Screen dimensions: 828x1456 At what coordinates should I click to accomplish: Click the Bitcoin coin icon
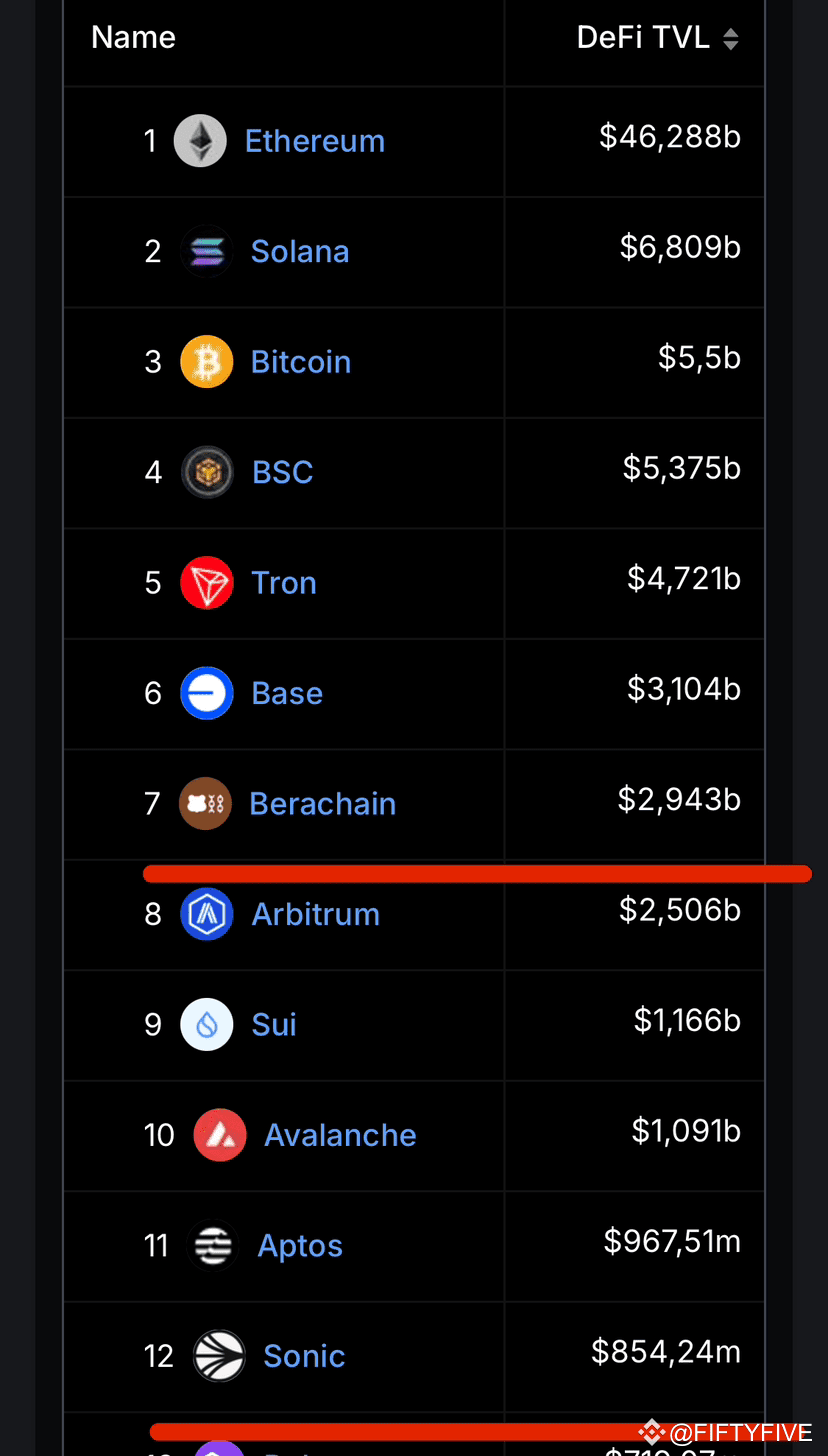pyautogui.click(x=206, y=362)
